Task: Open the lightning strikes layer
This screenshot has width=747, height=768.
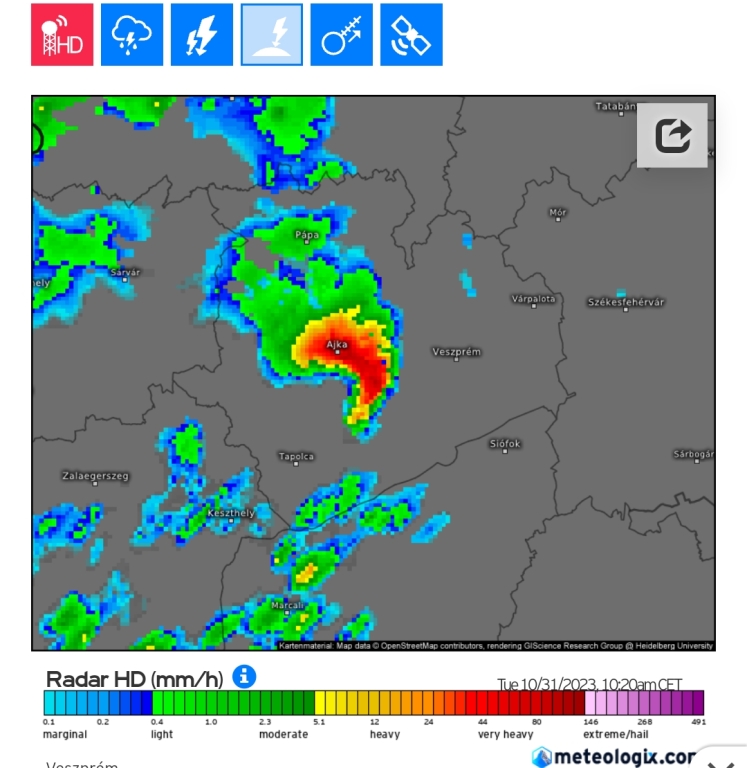Action: [x=202, y=35]
